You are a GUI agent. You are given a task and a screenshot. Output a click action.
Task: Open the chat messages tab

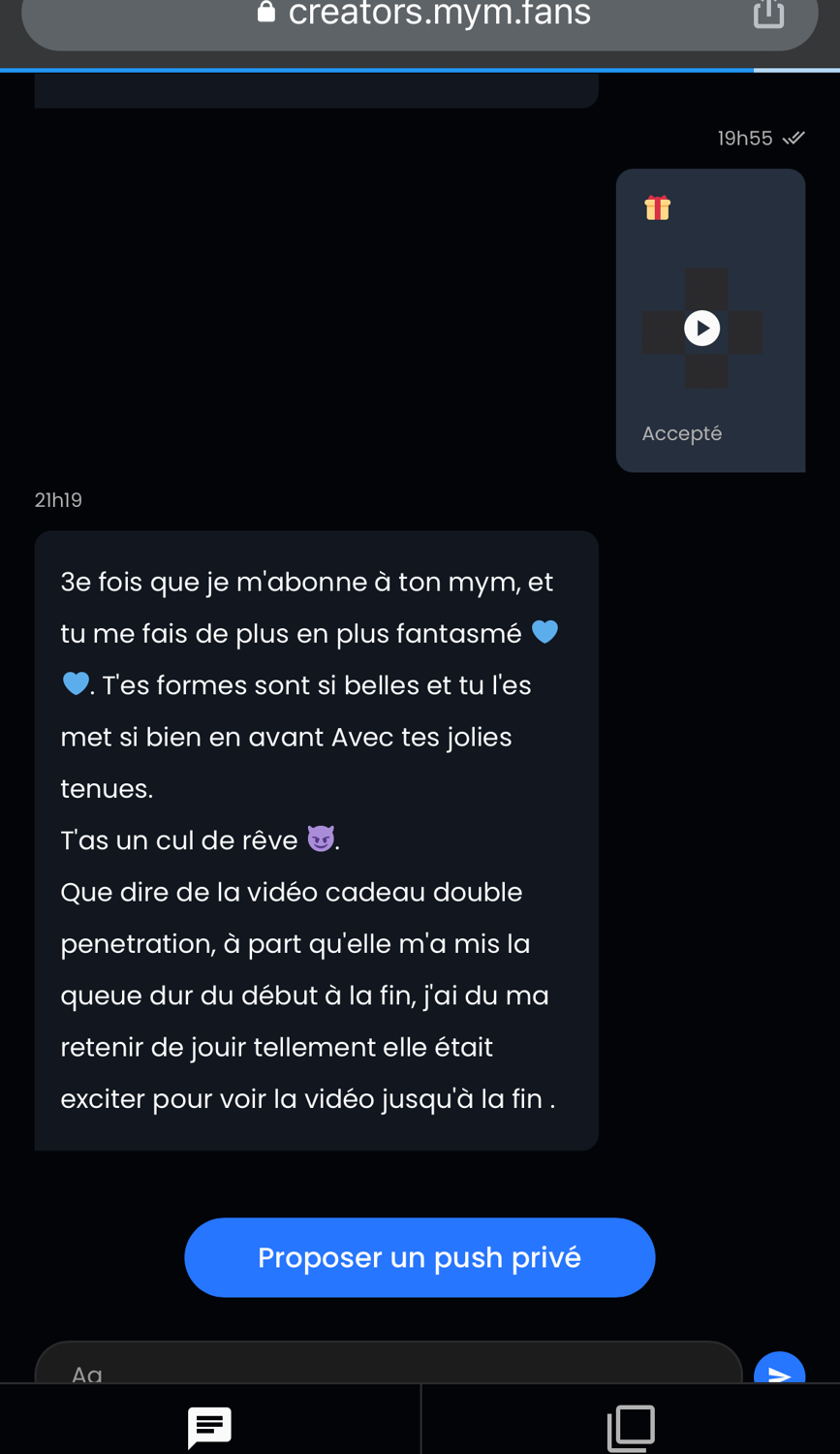pos(209,1427)
